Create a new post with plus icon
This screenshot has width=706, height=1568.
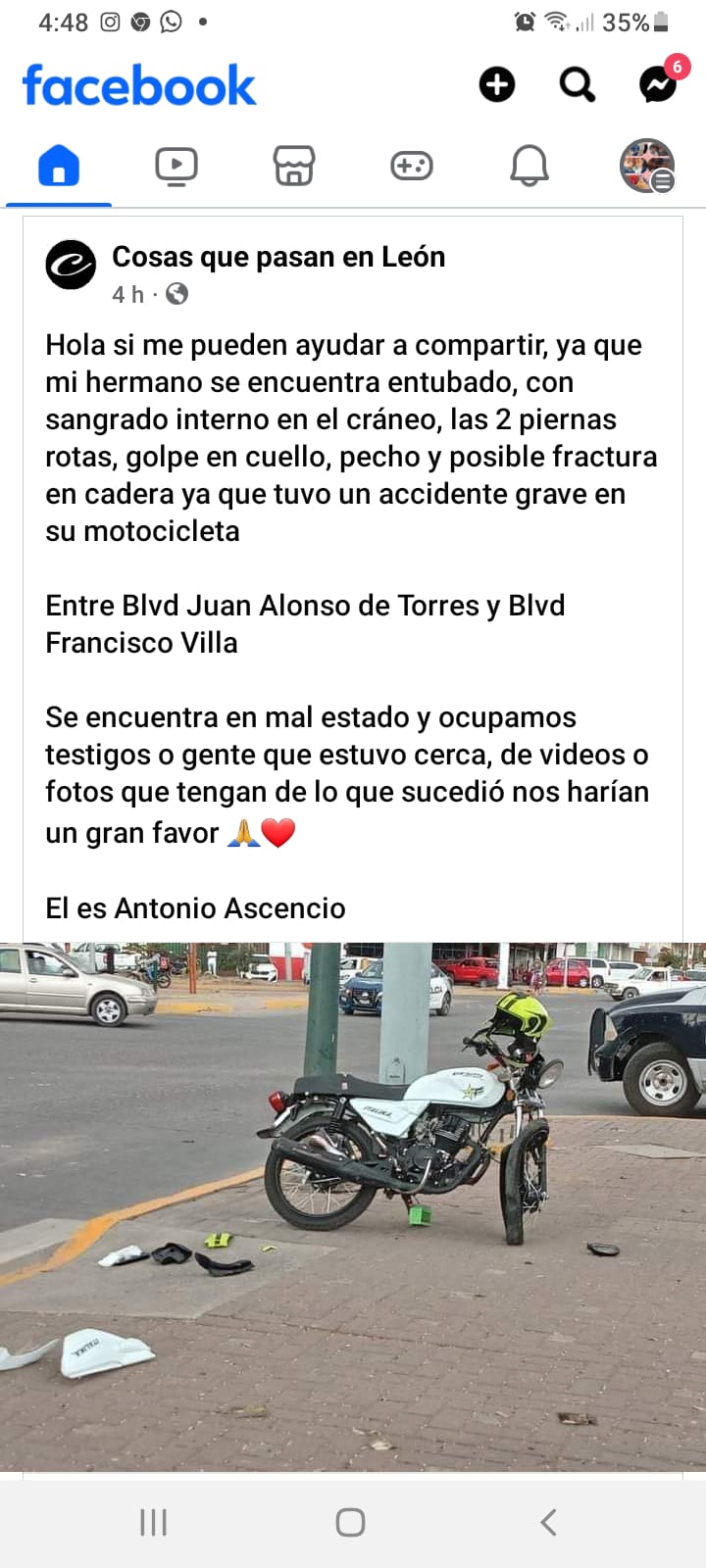pyautogui.click(x=497, y=85)
